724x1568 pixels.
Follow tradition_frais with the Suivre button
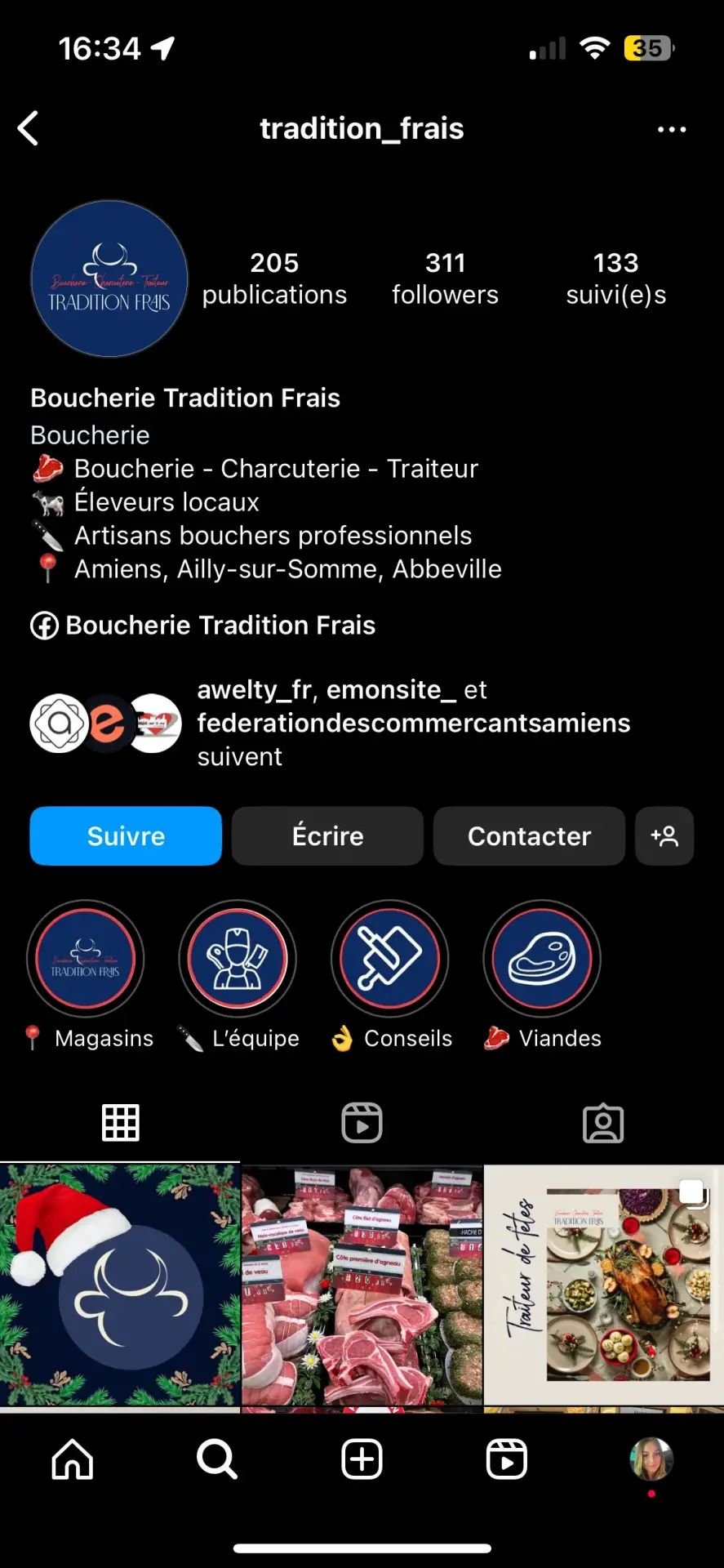(126, 835)
